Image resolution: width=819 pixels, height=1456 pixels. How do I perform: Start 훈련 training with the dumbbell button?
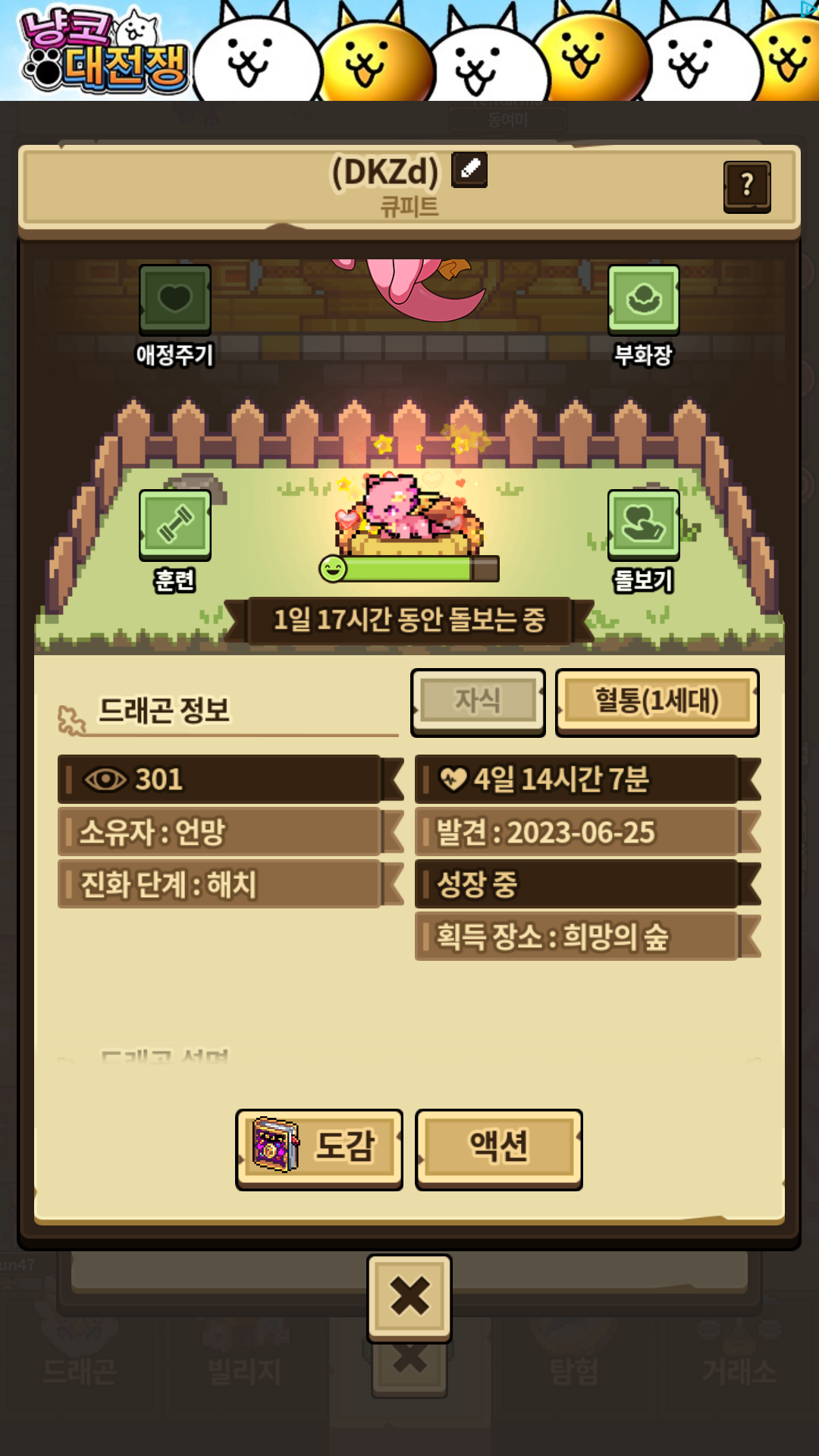click(175, 525)
